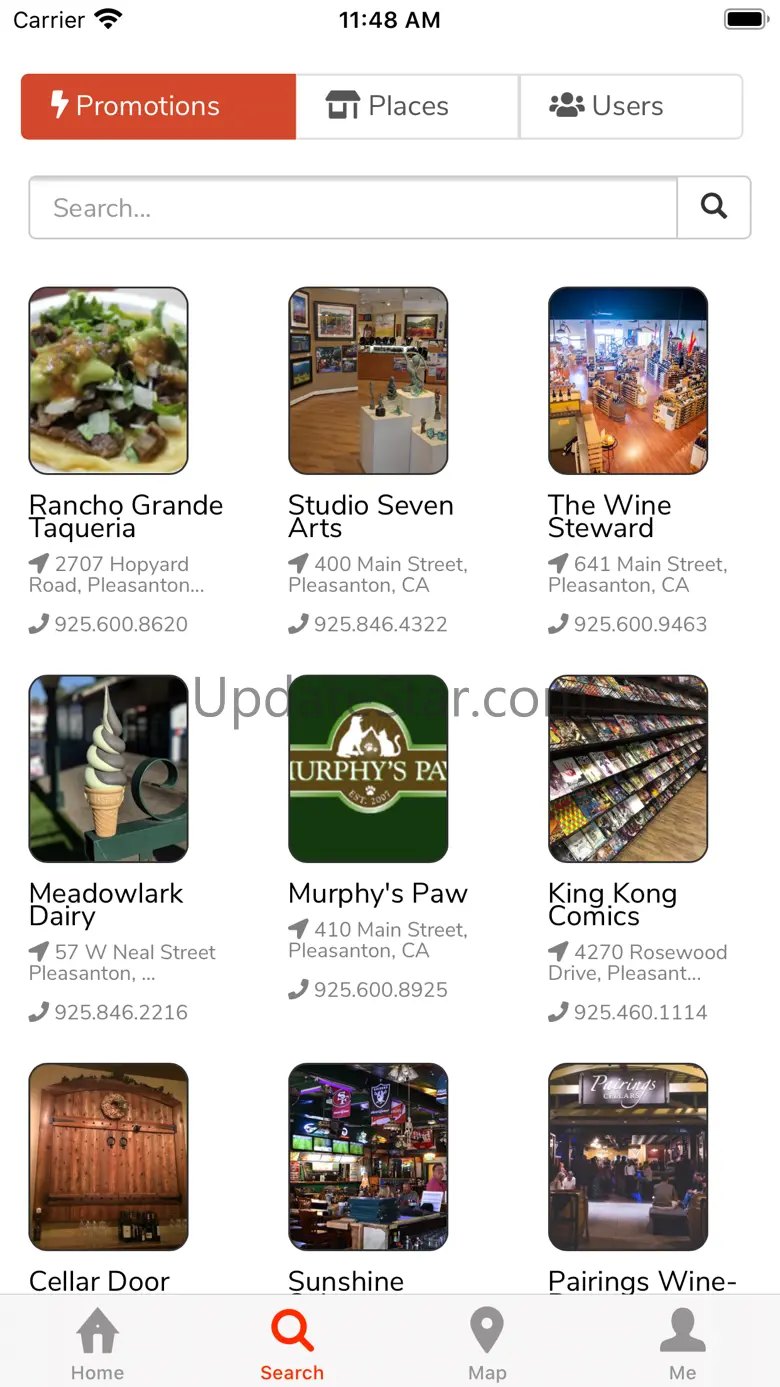Select the Promotions segment
The image size is (780, 1387).
tap(158, 106)
